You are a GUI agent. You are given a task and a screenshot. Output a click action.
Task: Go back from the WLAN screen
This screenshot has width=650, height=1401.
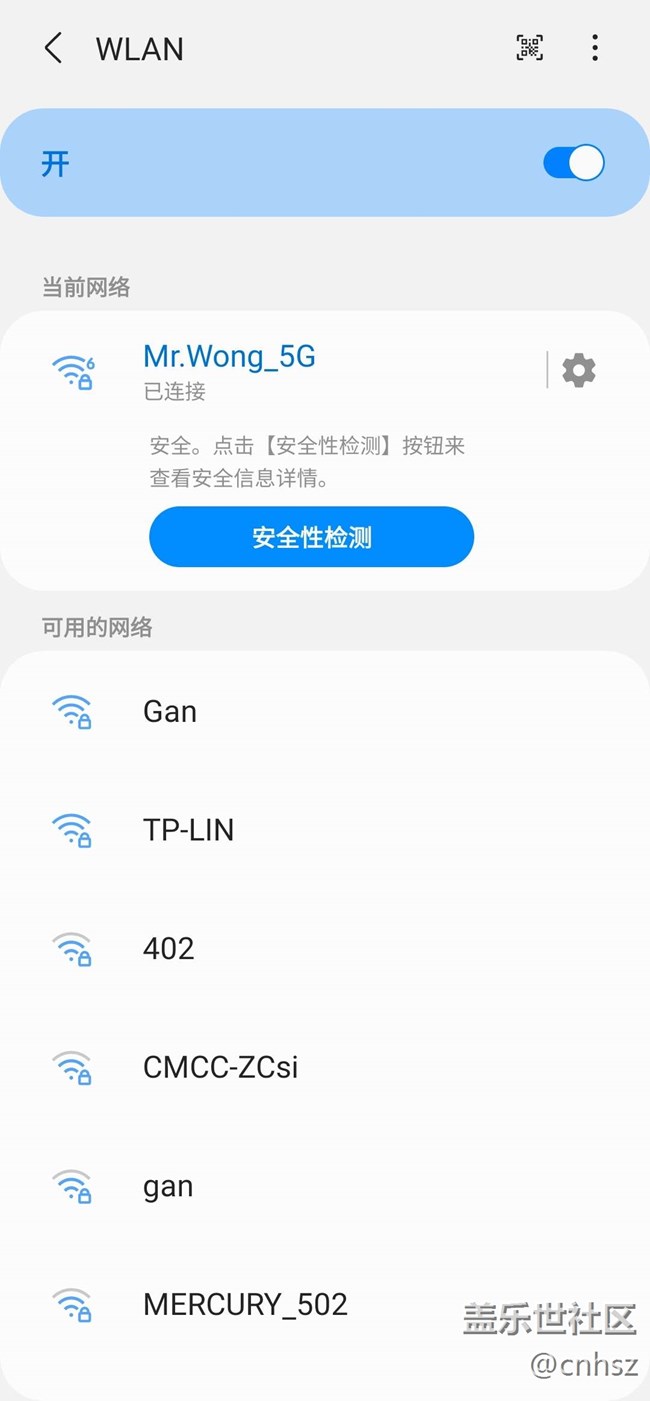click(53, 48)
